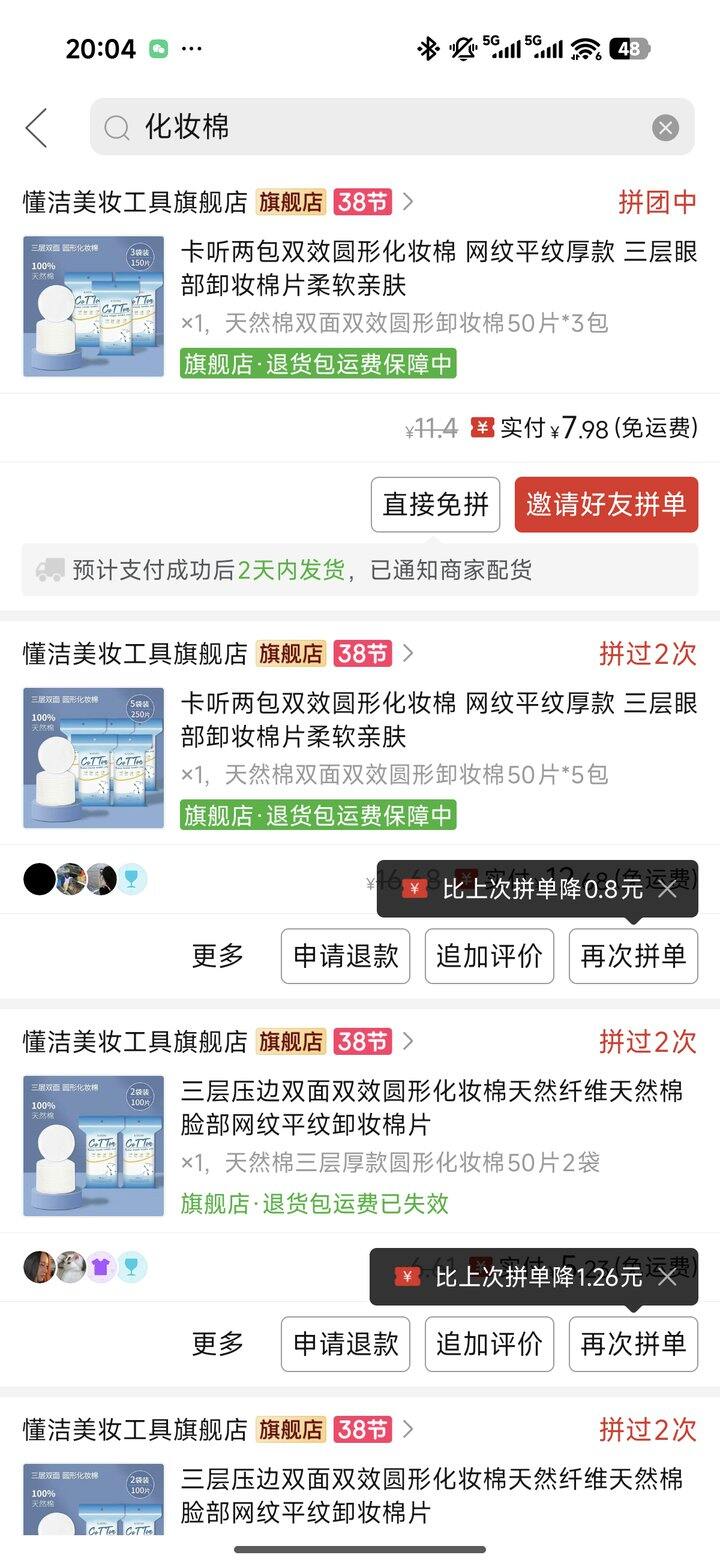The image size is (720, 1564).
Task: Close the 比上次拼单降1.26元 tip
Action: [x=668, y=1277]
